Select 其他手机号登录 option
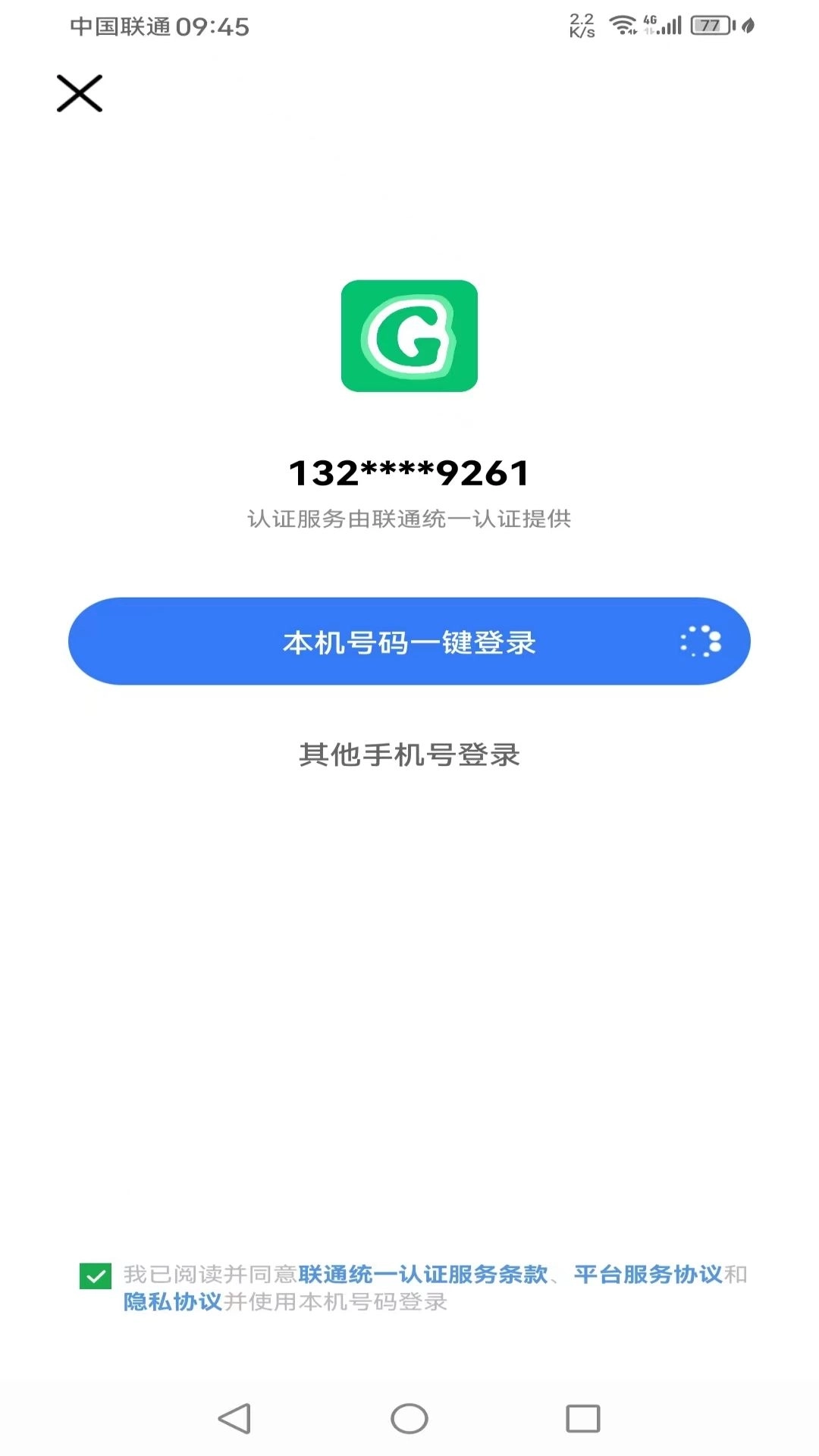Screen dimensions: 819x1456 tap(409, 755)
